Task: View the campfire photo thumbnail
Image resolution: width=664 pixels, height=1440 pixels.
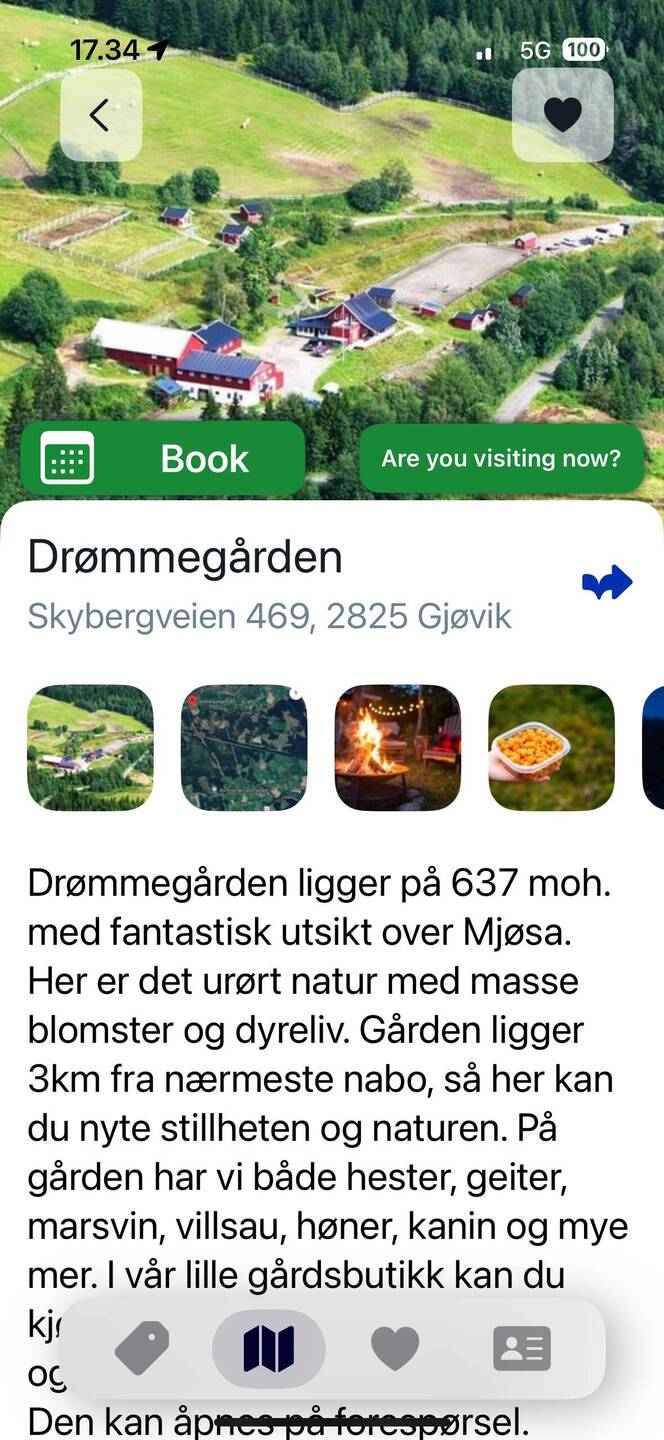Action: [398, 747]
